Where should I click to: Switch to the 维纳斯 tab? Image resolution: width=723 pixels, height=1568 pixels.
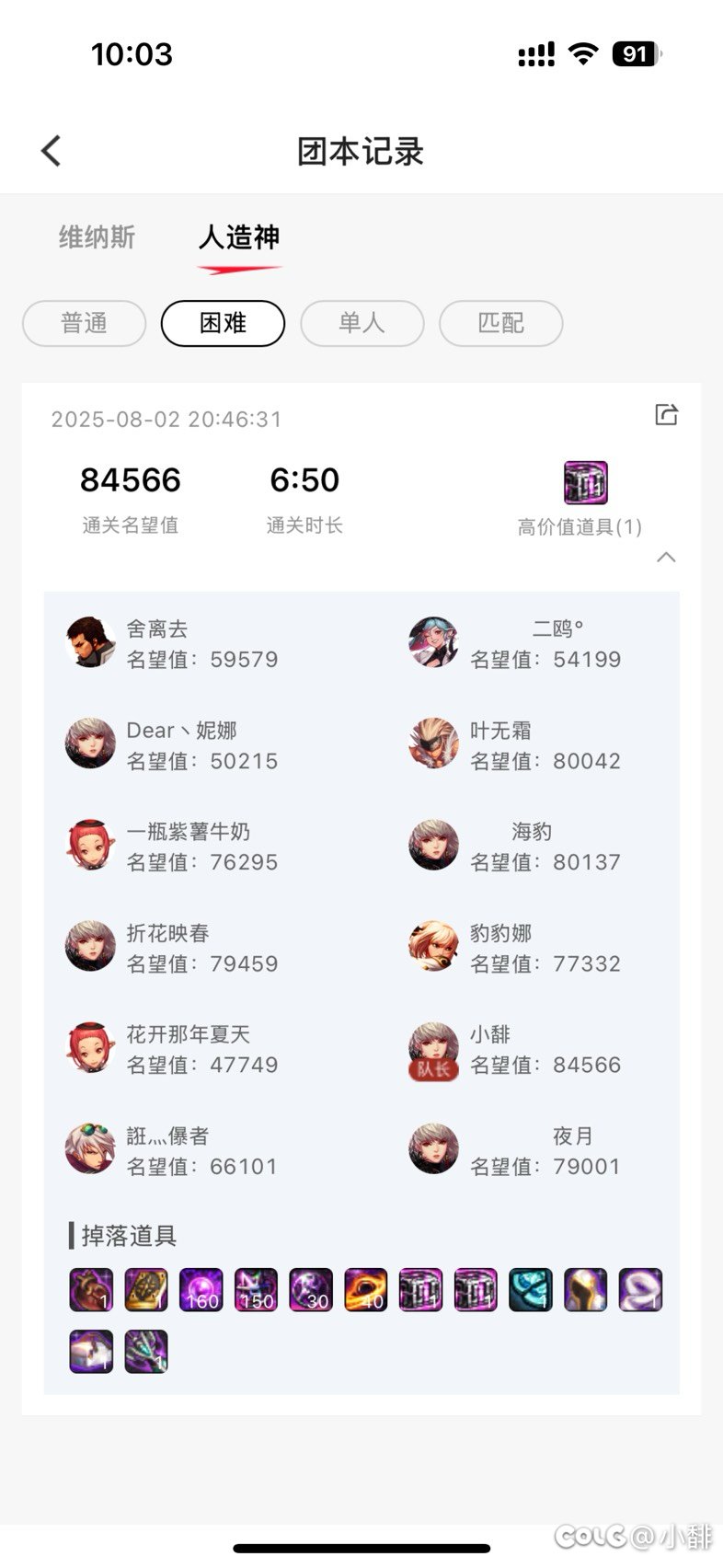coord(97,237)
